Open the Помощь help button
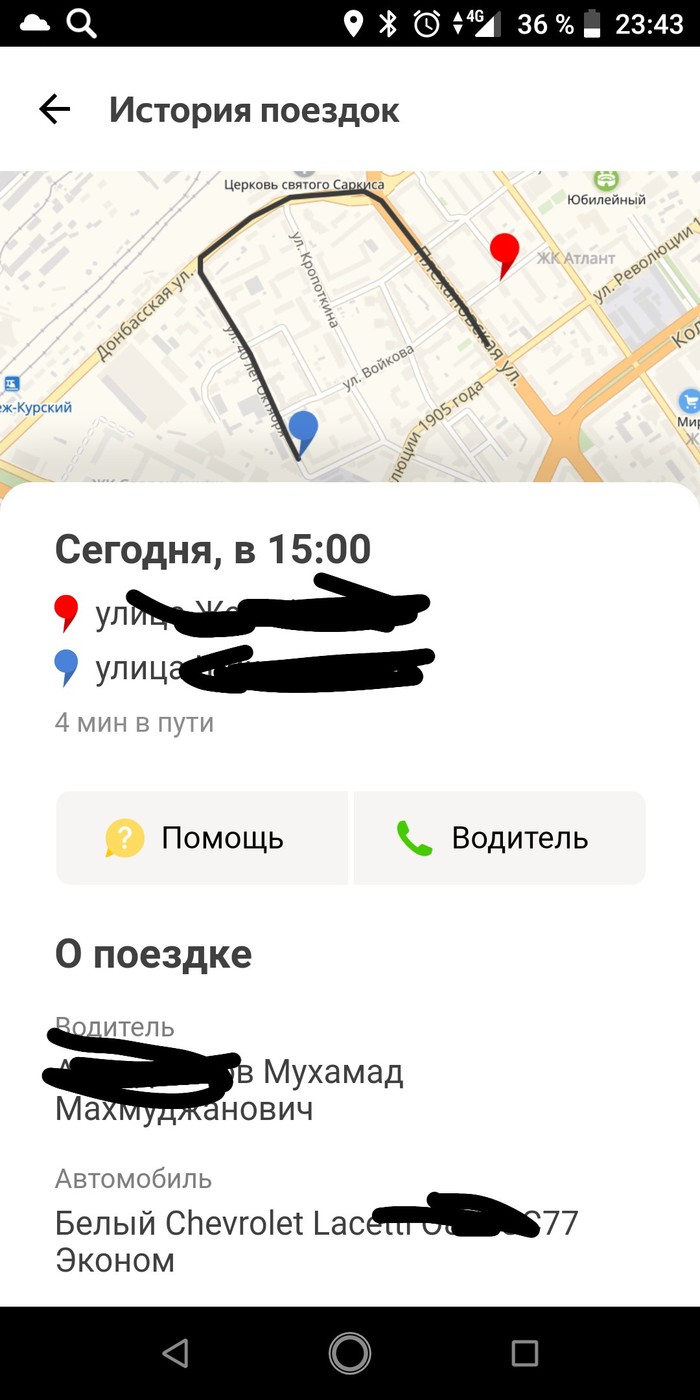The image size is (700, 1400). (201, 838)
